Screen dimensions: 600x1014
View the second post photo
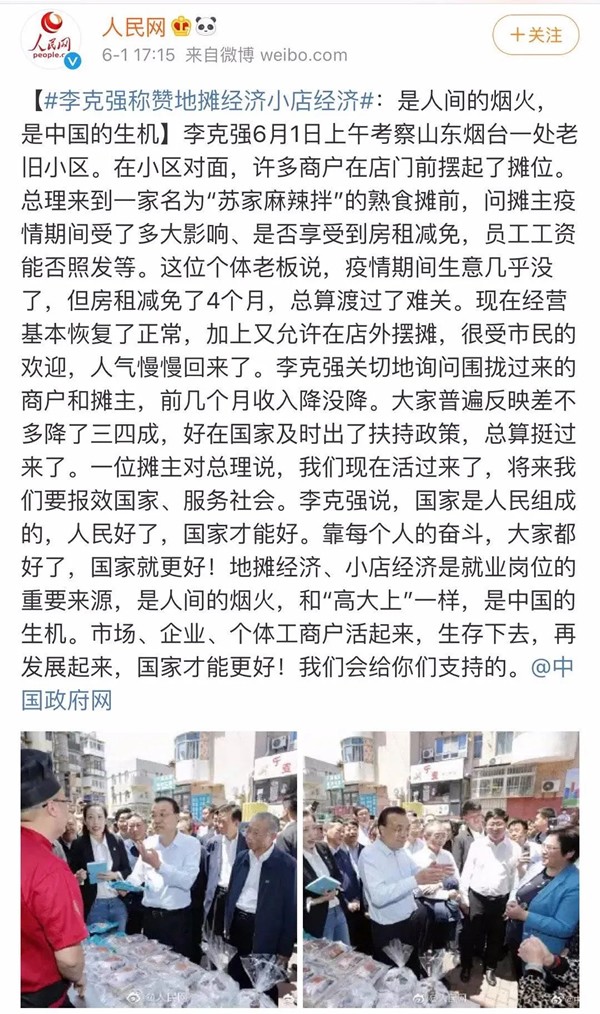click(x=441, y=869)
